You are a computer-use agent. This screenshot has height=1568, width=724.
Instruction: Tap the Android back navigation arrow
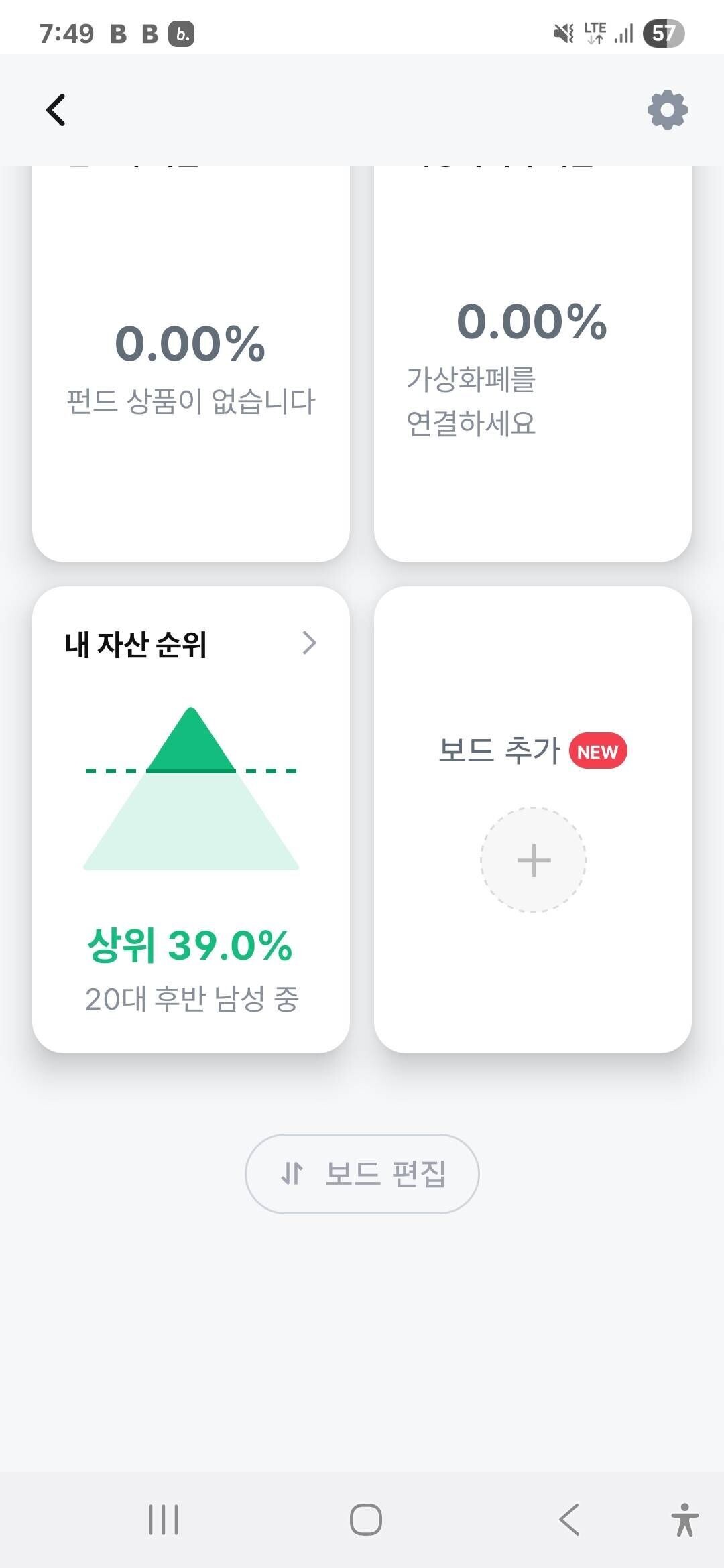(569, 1519)
